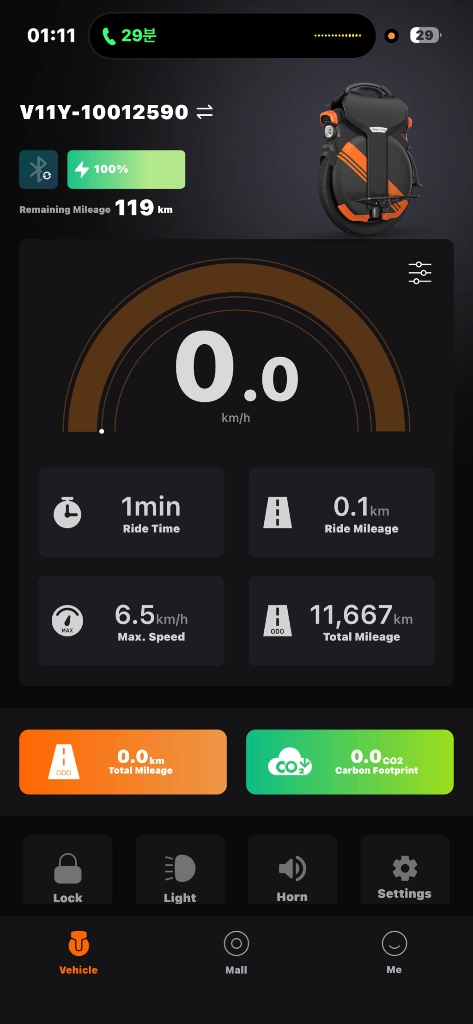Open the green Carbon Footprint card
This screenshot has height=1024, width=473.
point(350,761)
